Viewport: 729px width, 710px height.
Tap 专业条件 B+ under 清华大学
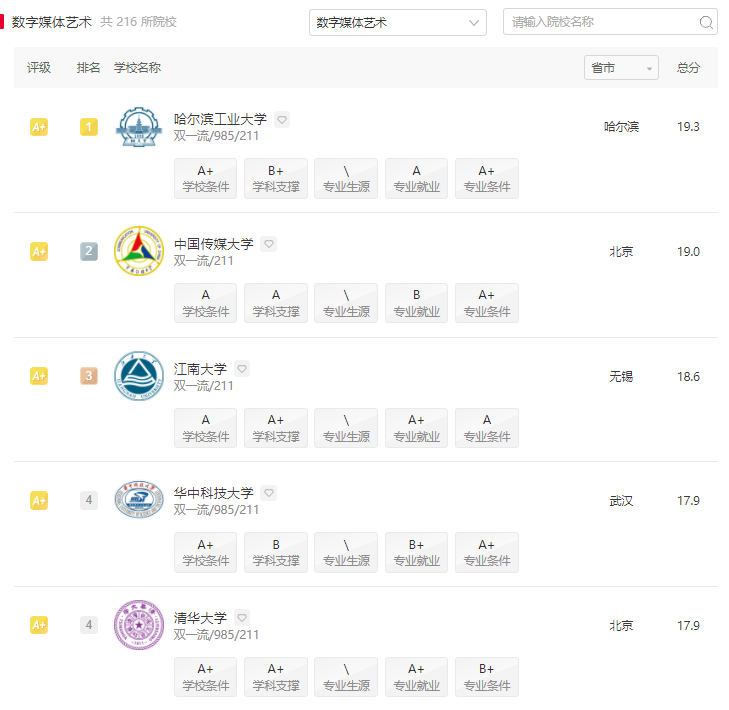(x=486, y=677)
